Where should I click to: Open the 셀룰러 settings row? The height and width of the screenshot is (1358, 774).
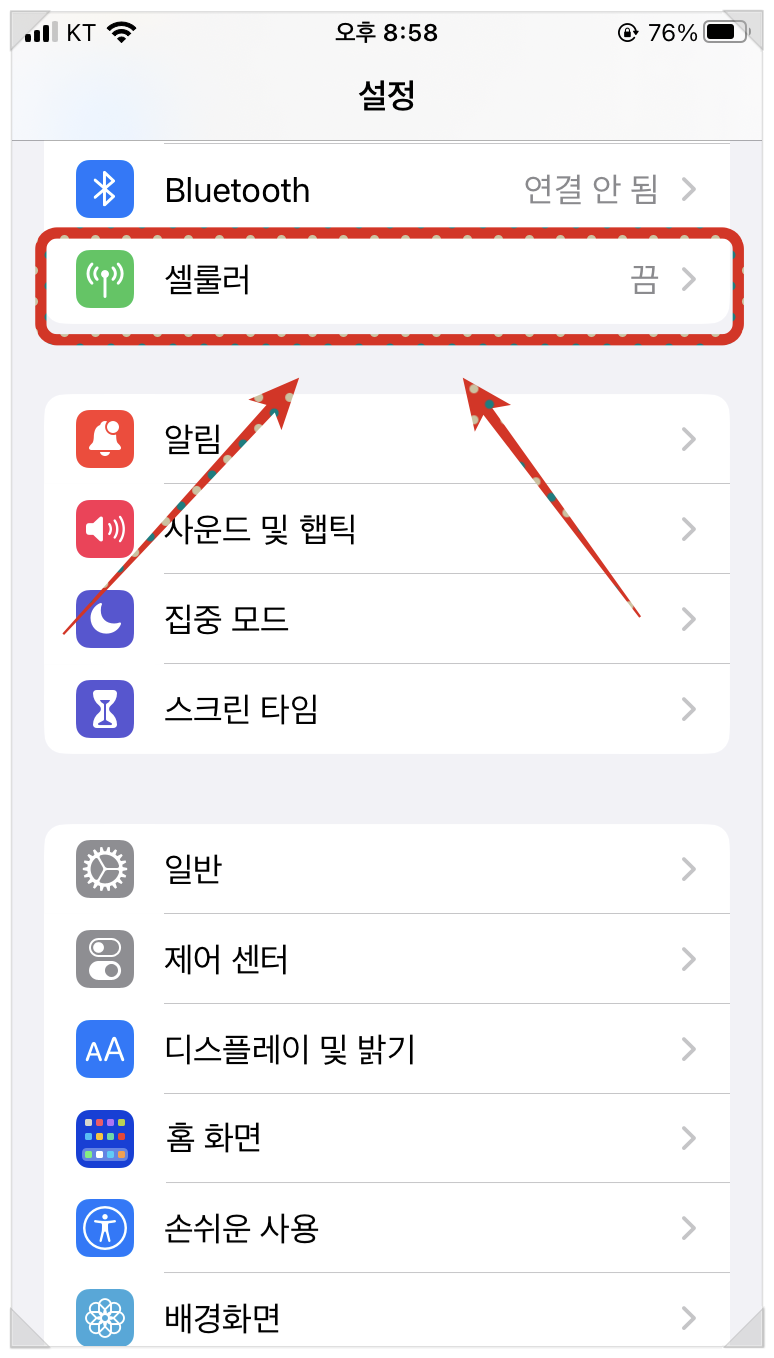click(387, 279)
